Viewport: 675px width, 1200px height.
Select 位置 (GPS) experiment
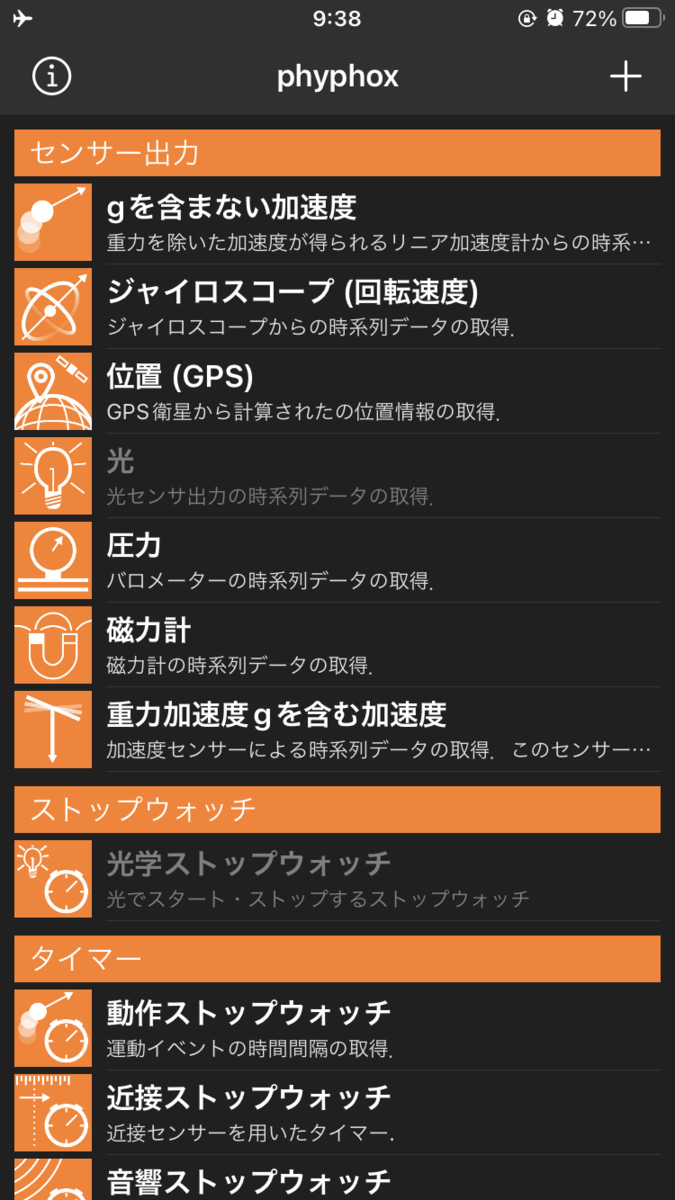click(337, 391)
